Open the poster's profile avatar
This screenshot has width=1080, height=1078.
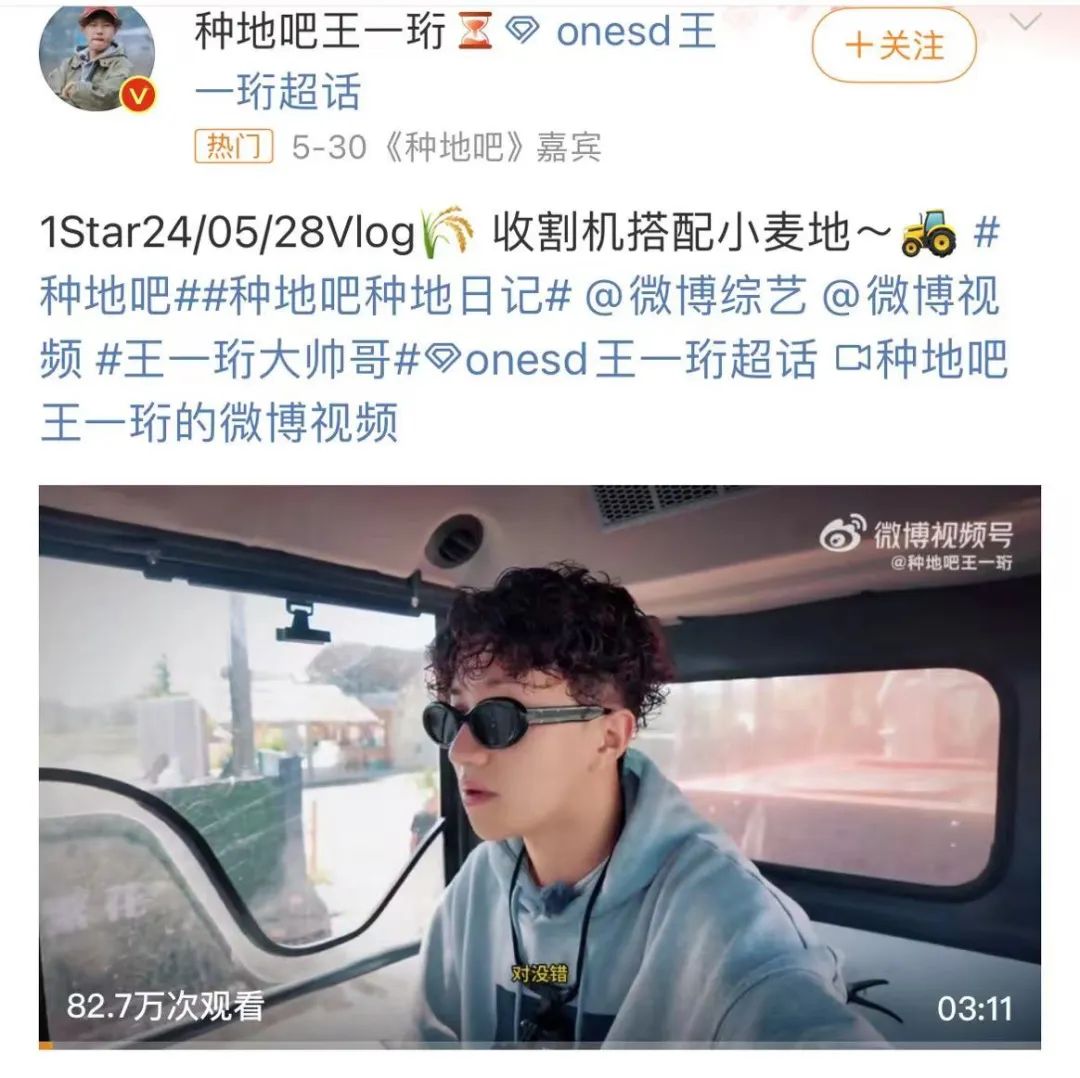click(97, 58)
